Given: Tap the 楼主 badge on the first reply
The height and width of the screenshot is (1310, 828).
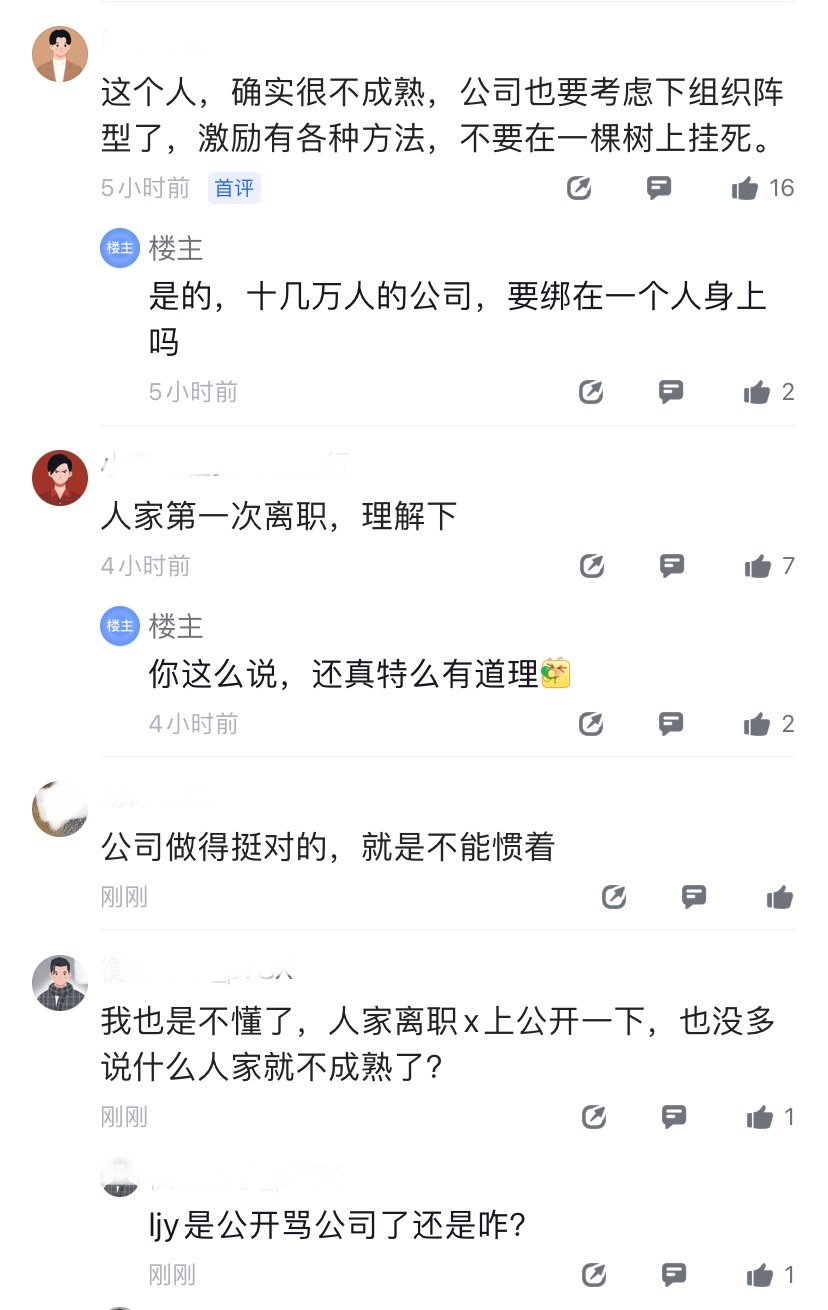Looking at the screenshot, I should click(119, 249).
